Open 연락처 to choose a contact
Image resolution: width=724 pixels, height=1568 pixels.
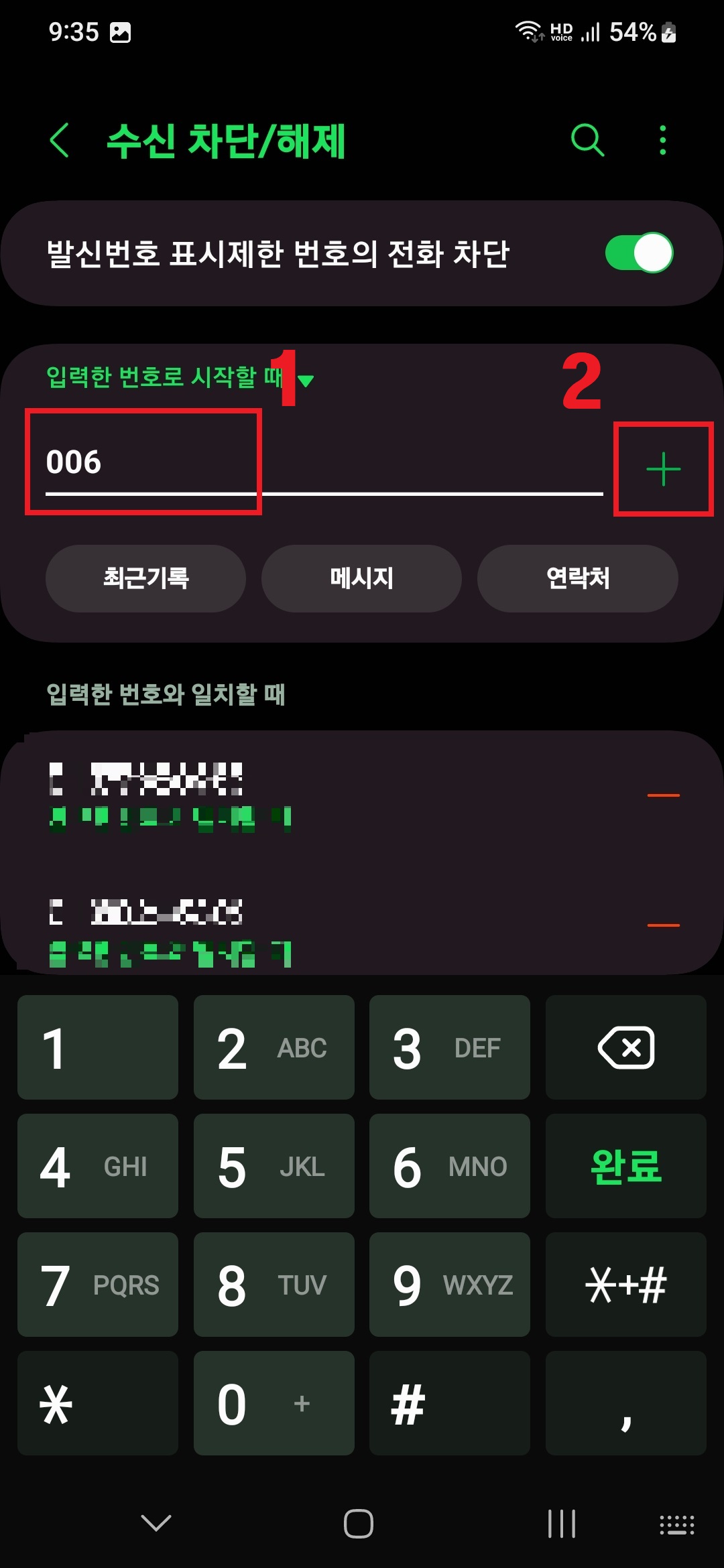[578, 578]
